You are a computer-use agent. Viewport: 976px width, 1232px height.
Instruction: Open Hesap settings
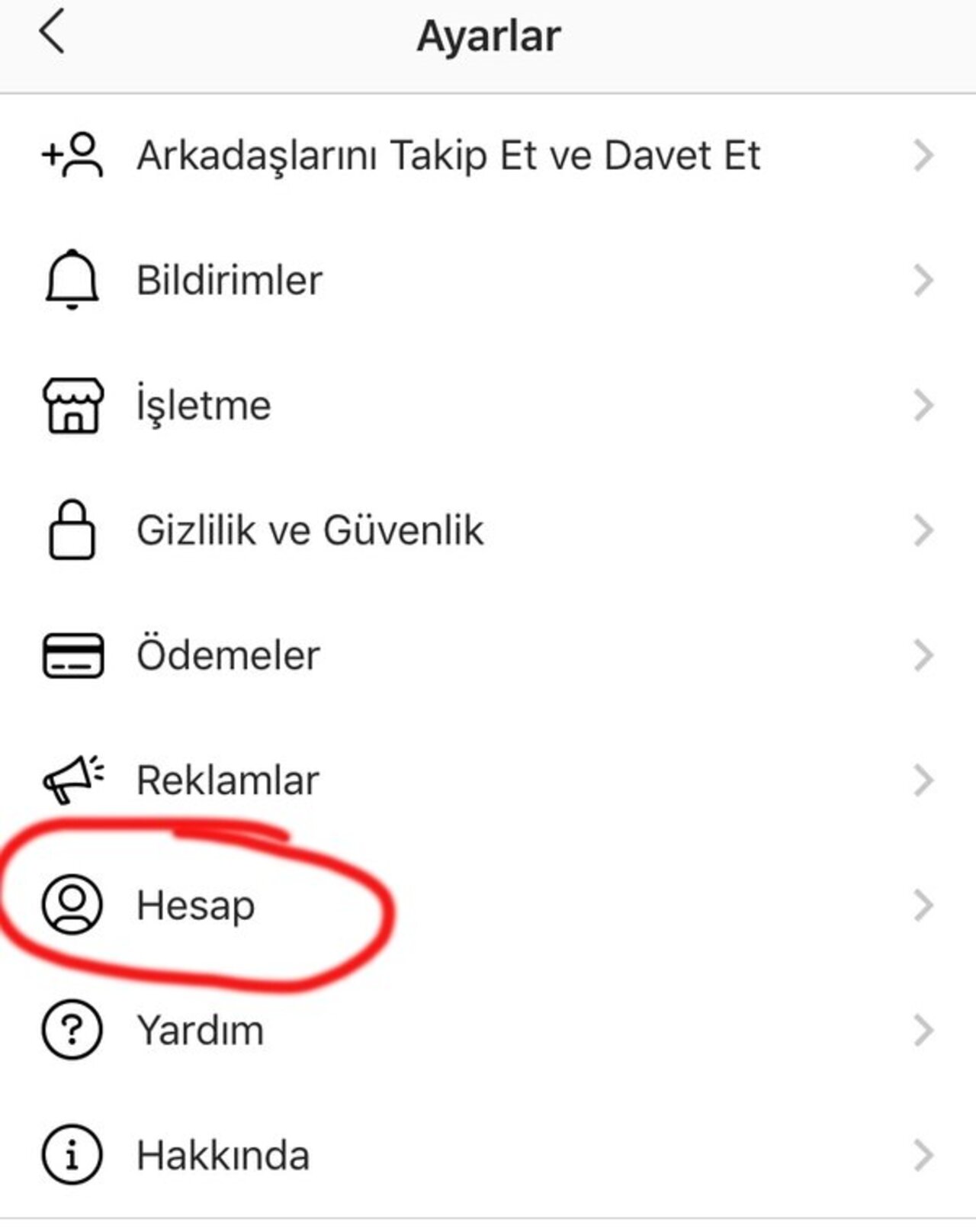195,906
